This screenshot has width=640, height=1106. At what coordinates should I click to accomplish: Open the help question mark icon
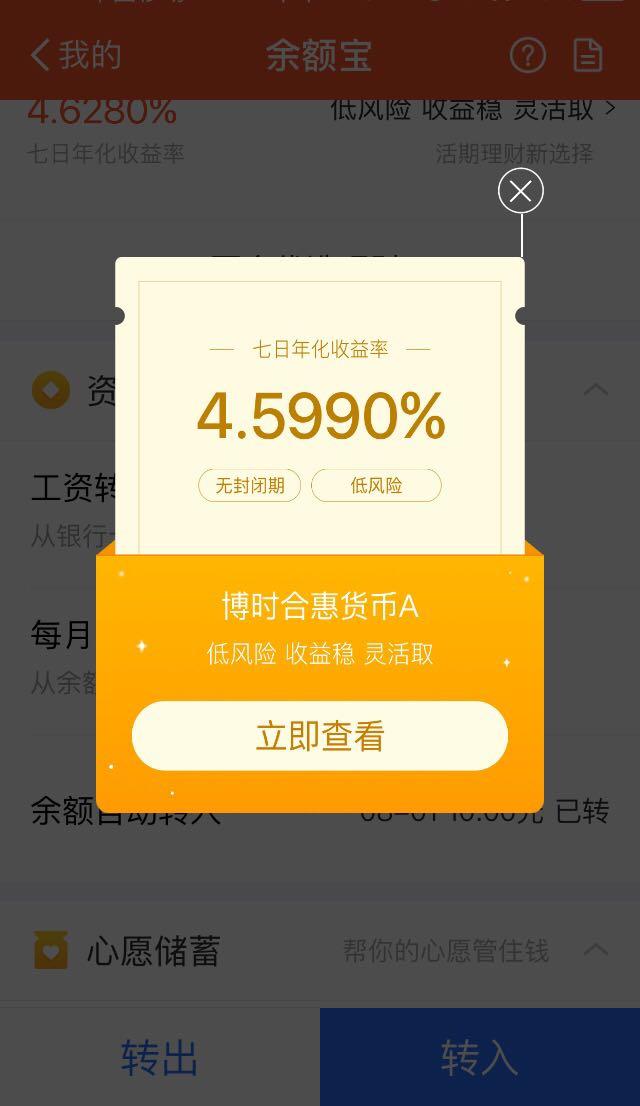[x=528, y=56]
